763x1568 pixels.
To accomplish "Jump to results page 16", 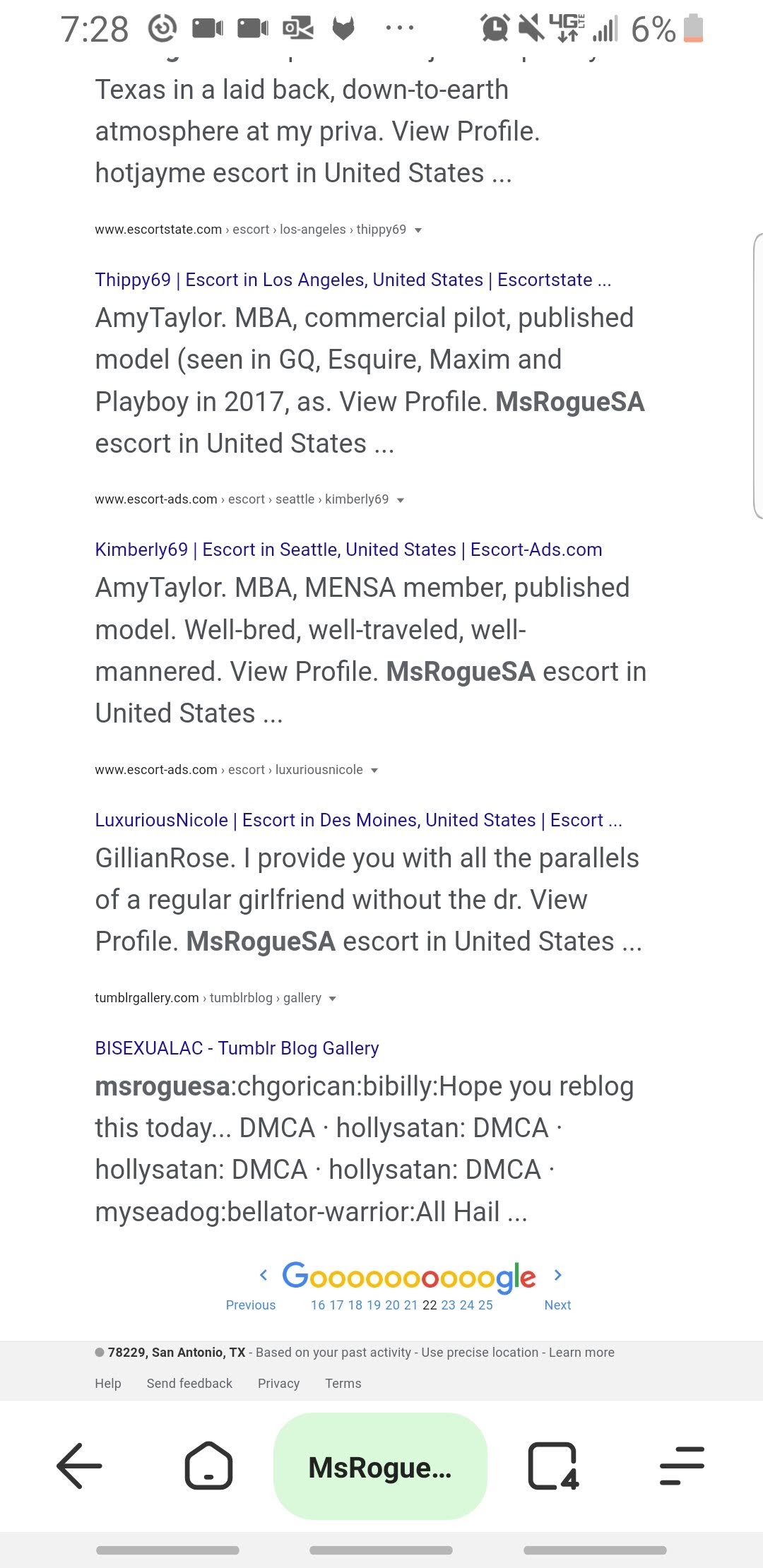I will (318, 1305).
